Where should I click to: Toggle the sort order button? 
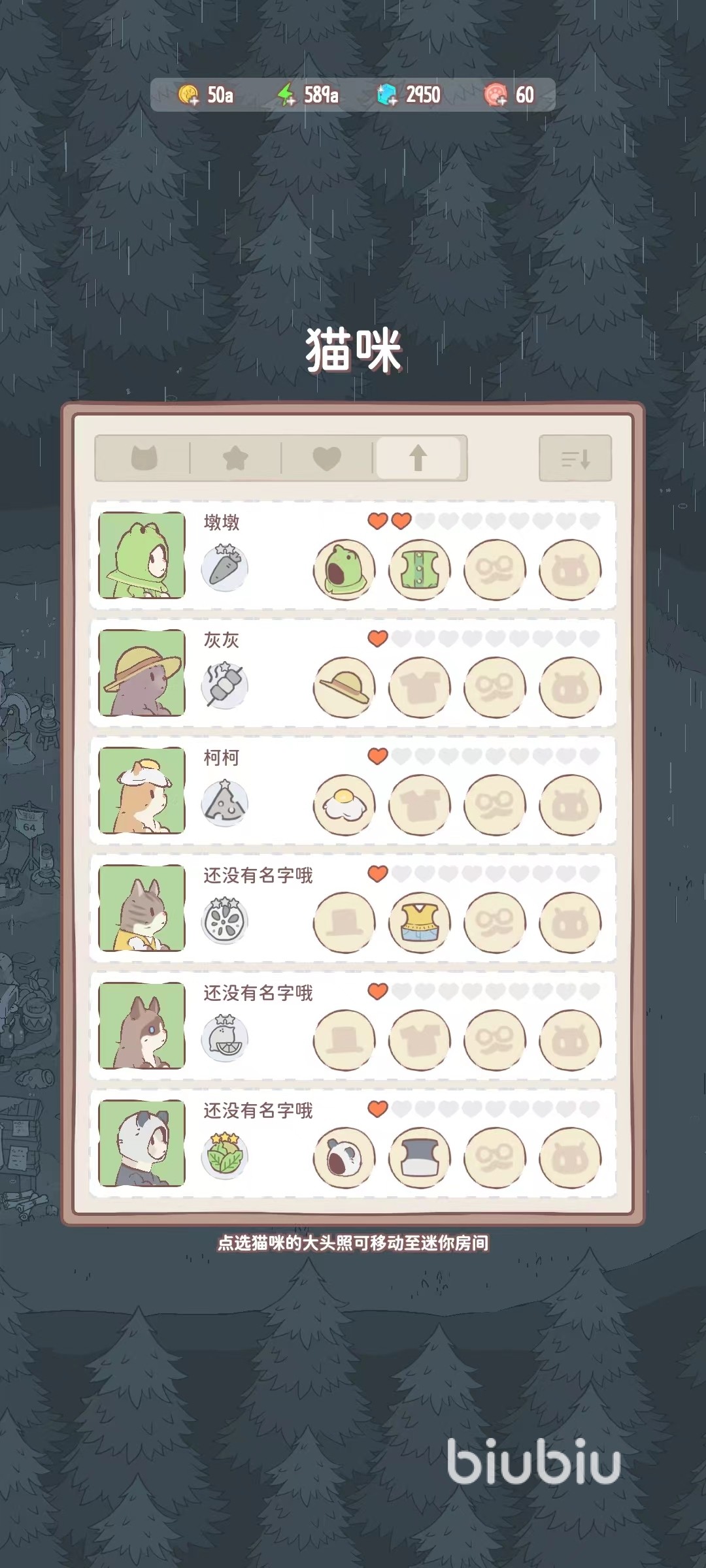[575, 458]
